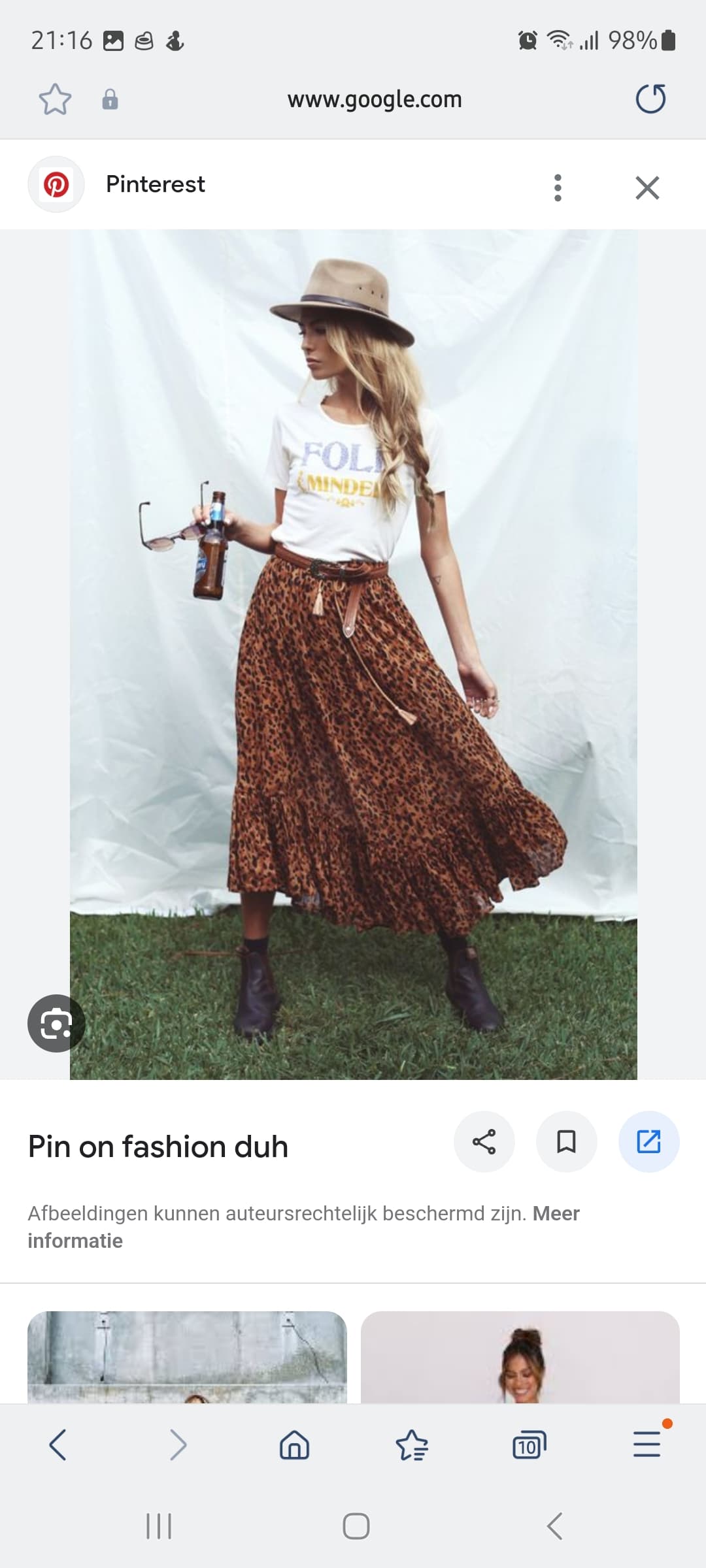Viewport: 706px width, 1568px height.
Task: Open recent apps from navigation bar
Action: 158,1526
